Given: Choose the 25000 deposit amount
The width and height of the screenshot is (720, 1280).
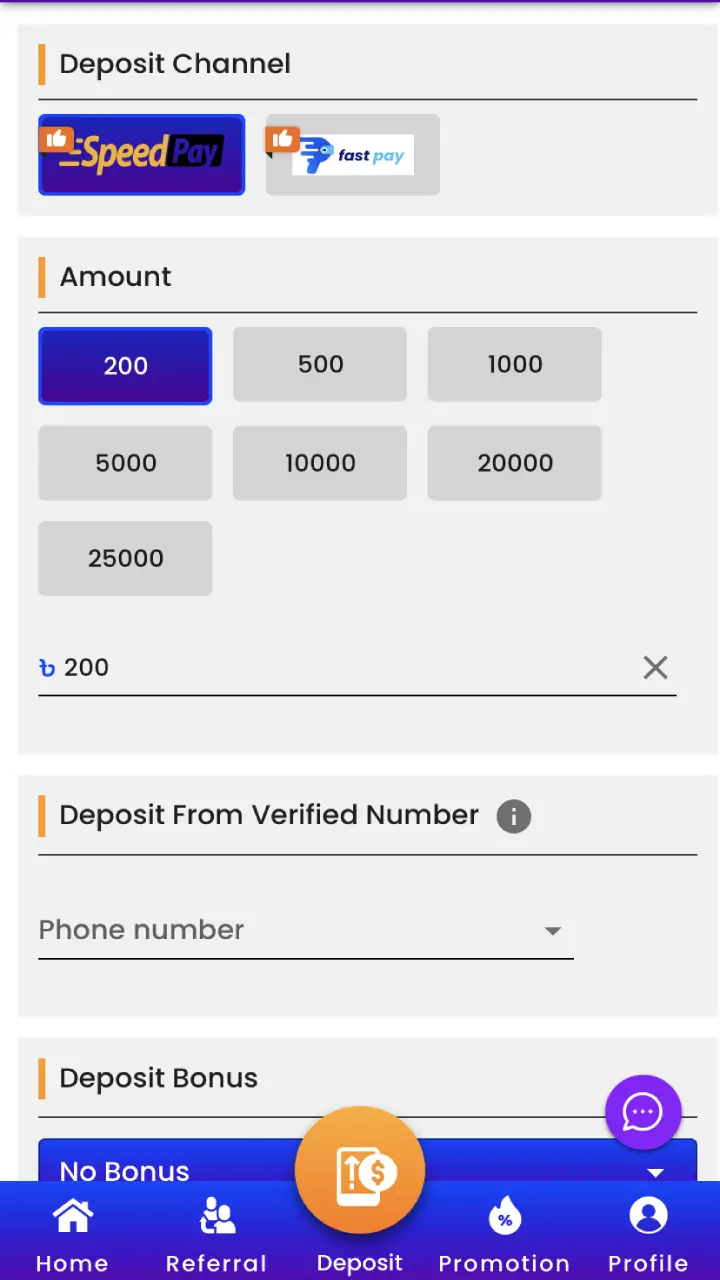Looking at the screenshot, I should 124,558.
